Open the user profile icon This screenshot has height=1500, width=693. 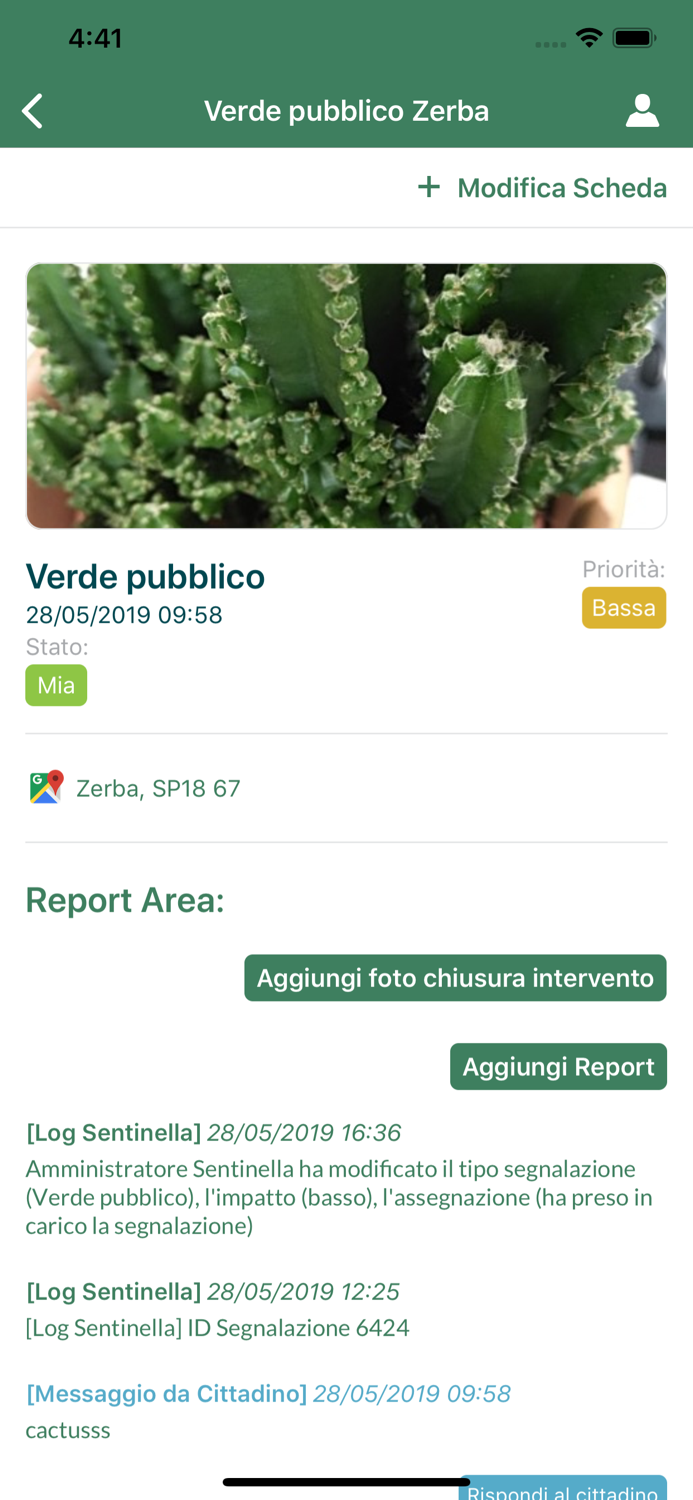[642, 111]
